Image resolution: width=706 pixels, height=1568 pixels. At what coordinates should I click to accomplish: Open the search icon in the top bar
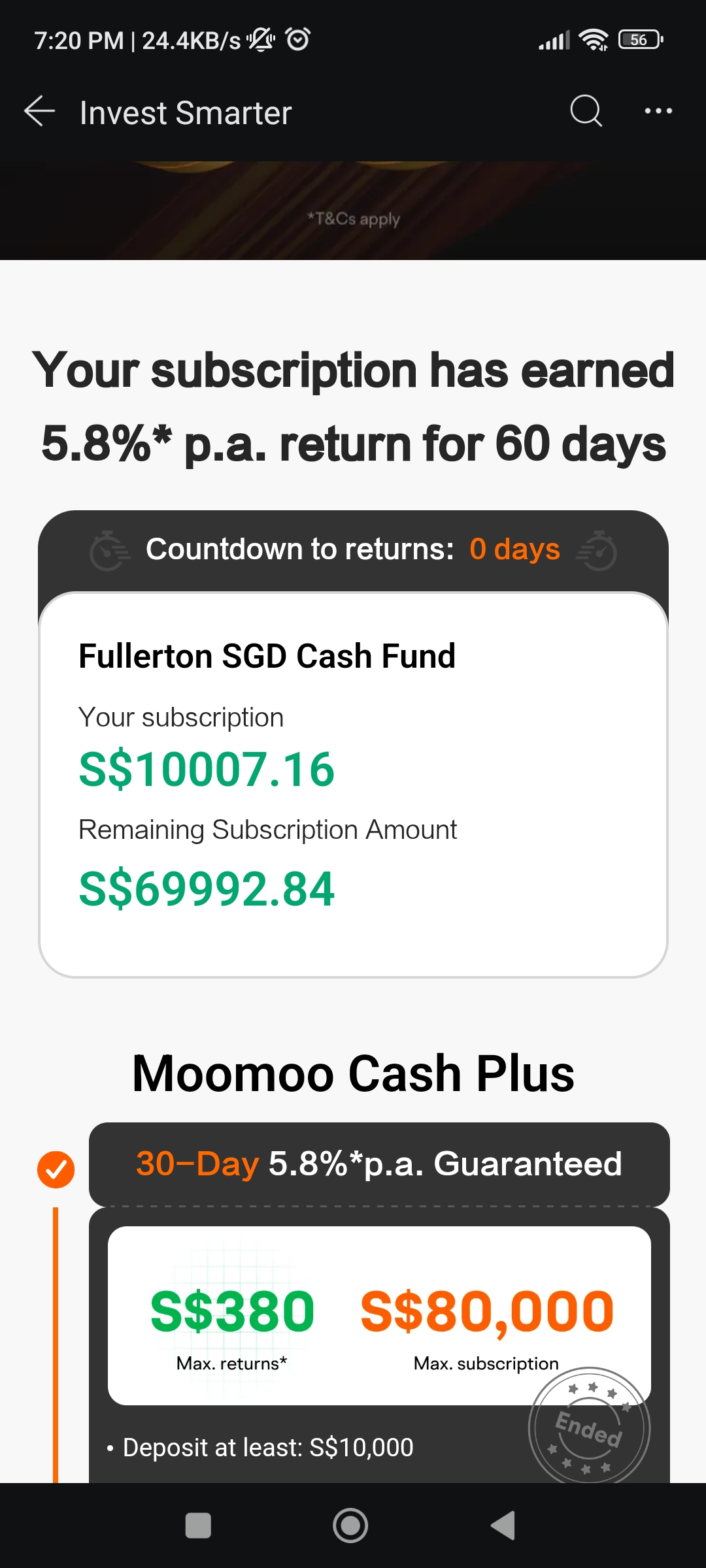coord(586,111)
